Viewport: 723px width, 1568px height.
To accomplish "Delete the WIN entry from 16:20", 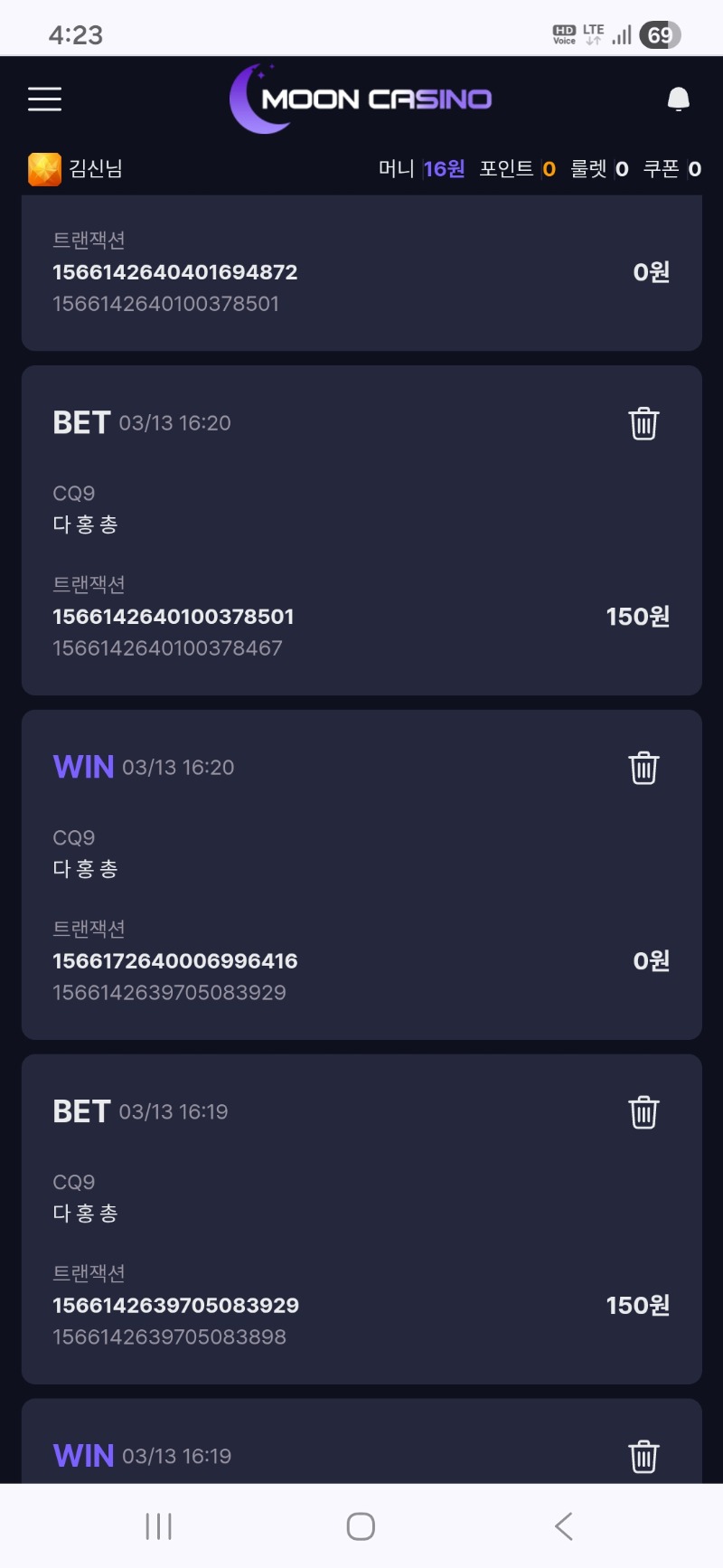I will tap(643, 767).
